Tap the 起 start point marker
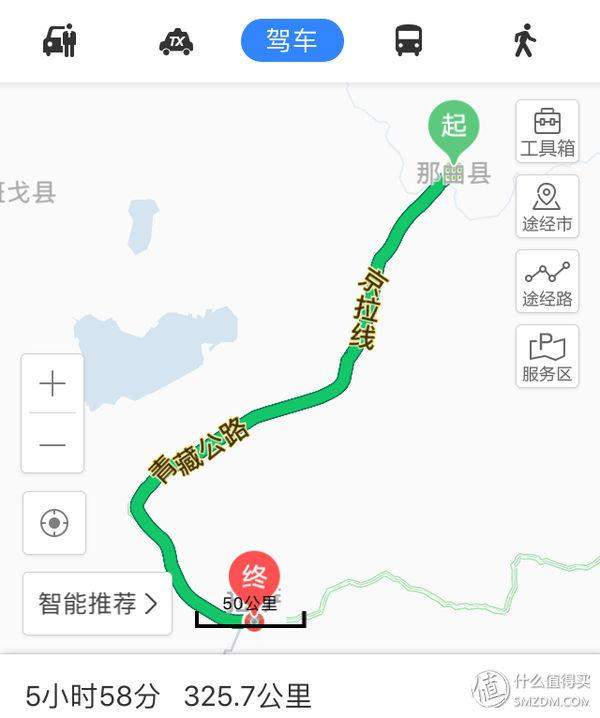 click(x=454, y=127)
